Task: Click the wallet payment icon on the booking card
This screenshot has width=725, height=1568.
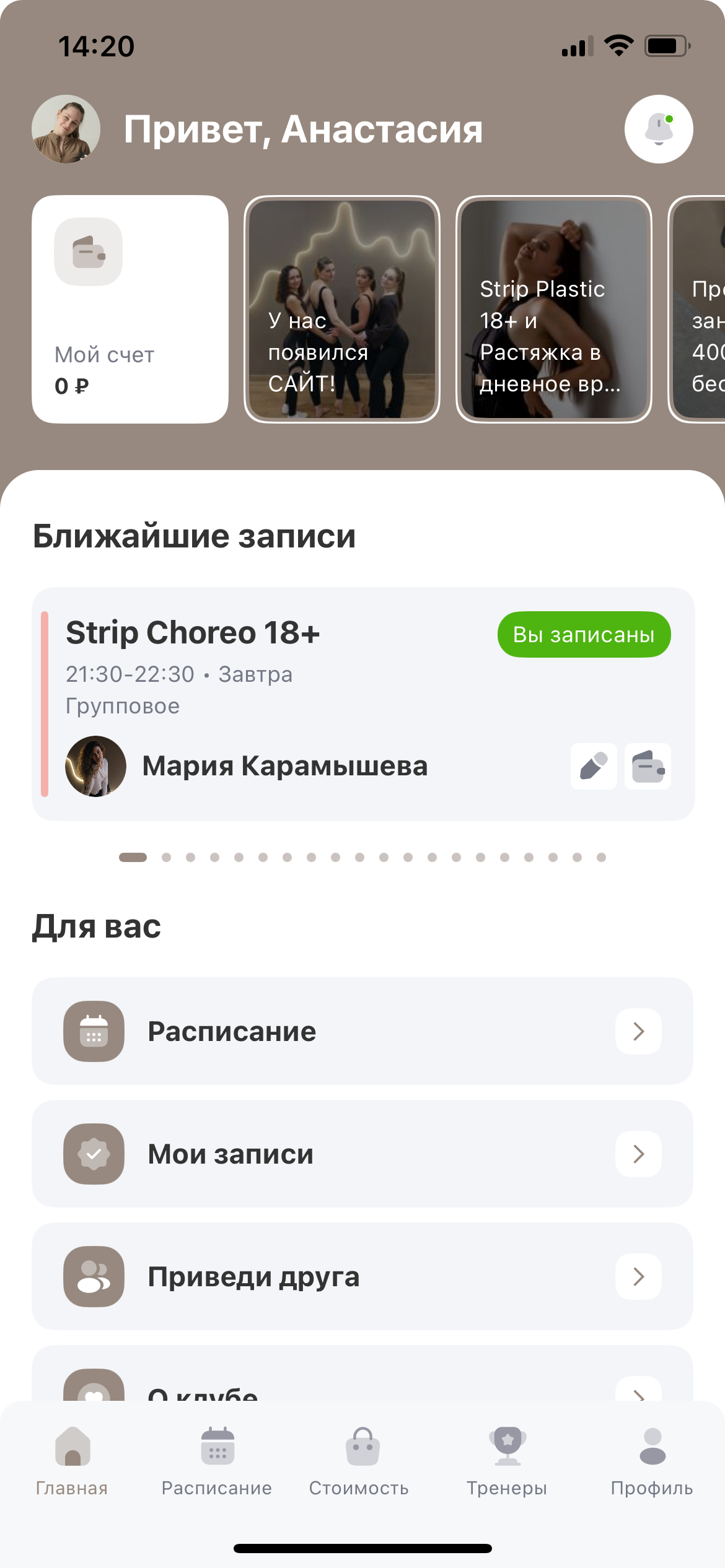Action: point(647,766)
